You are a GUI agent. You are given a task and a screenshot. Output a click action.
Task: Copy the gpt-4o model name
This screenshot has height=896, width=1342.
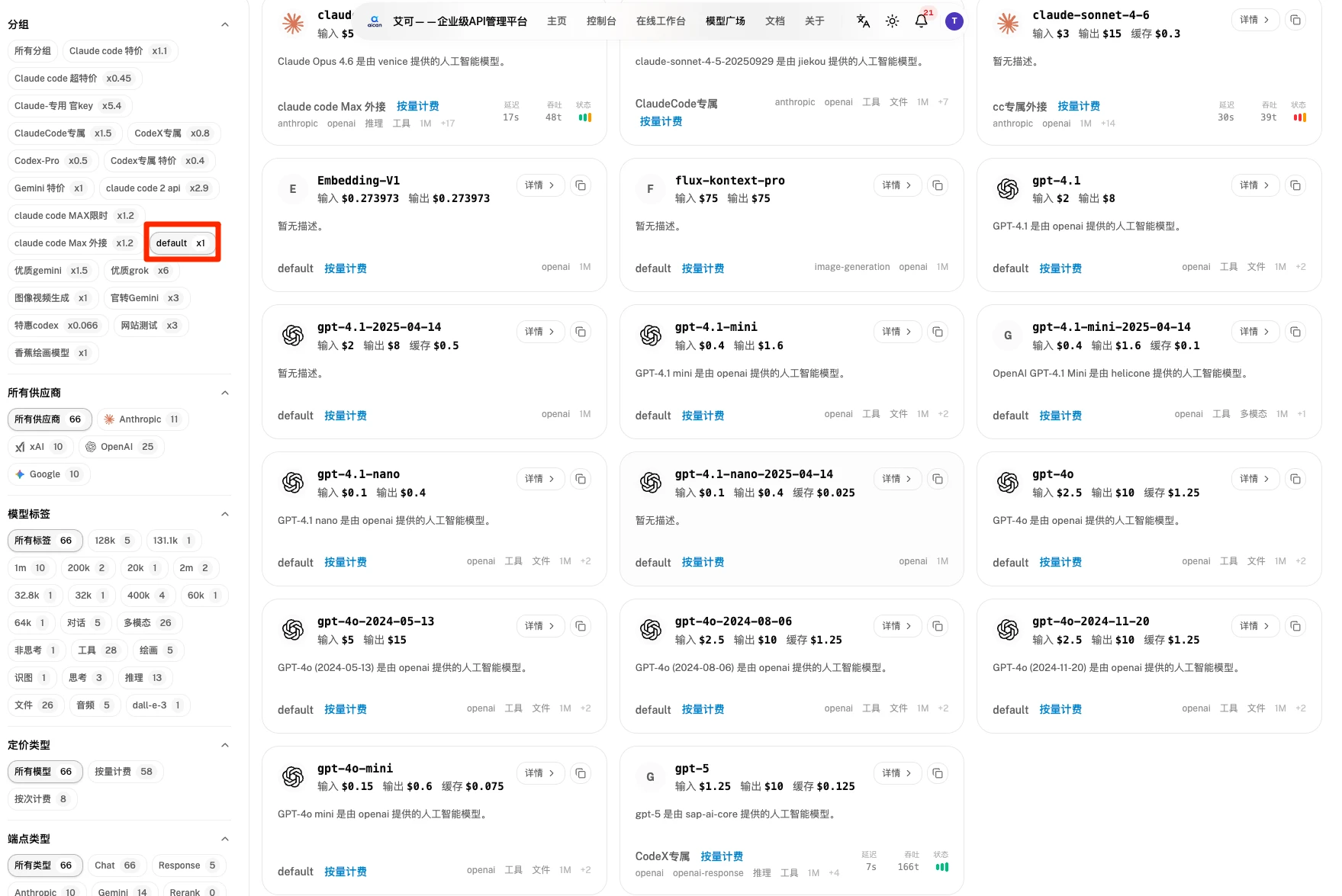tap(1295, 479)
